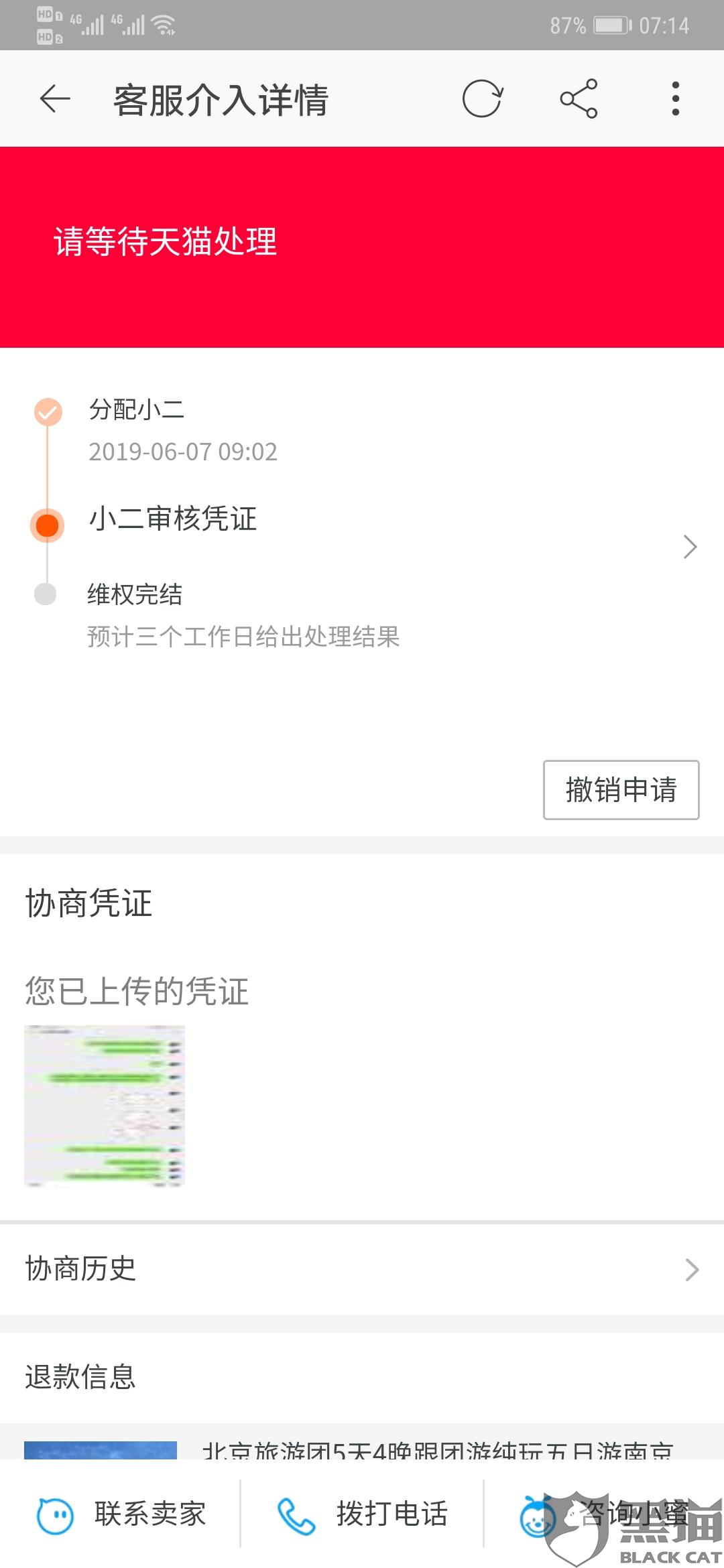This screenshot has height=1568, width=724.
Task: Share this customer service detail page
Action: click(x=579, y=99)
